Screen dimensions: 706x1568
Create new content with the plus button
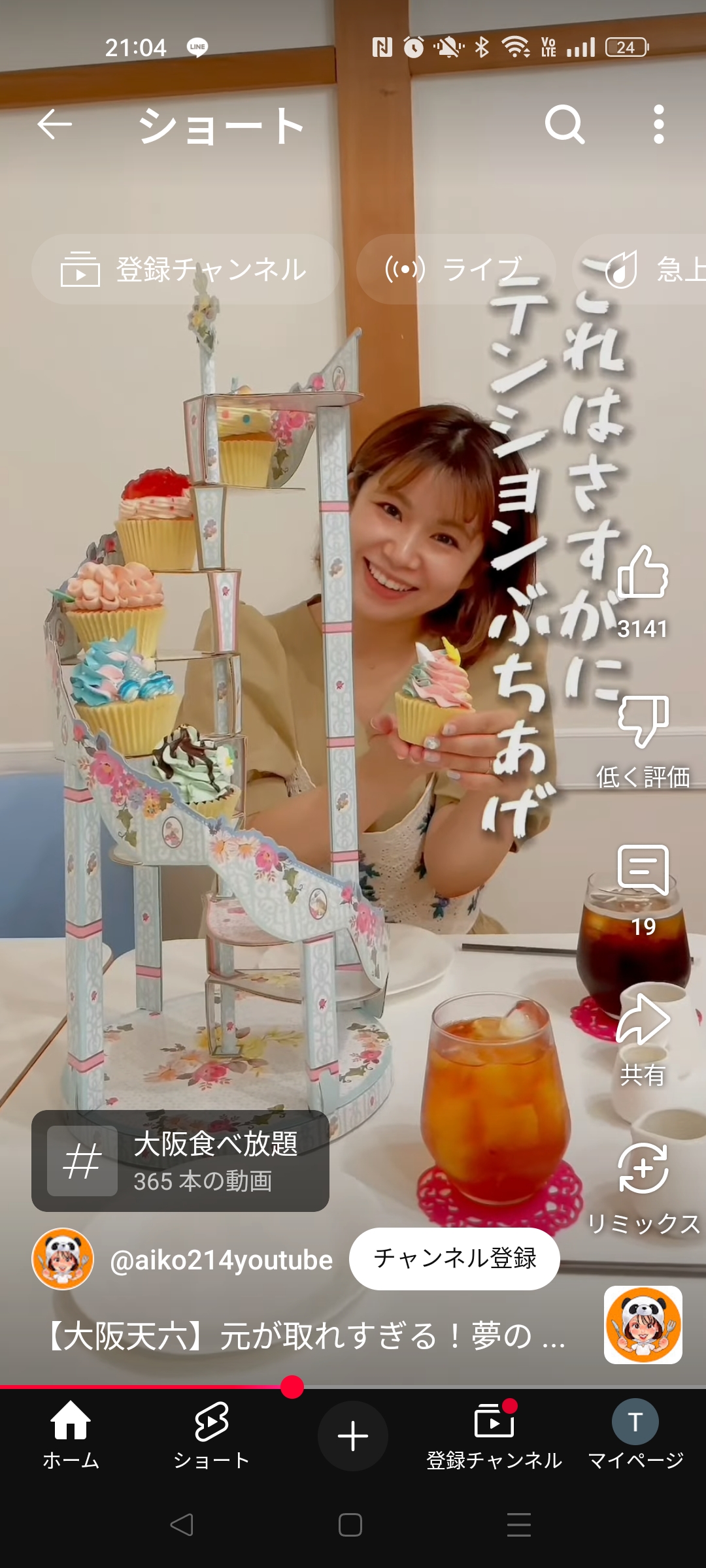tap(353, 1435)
